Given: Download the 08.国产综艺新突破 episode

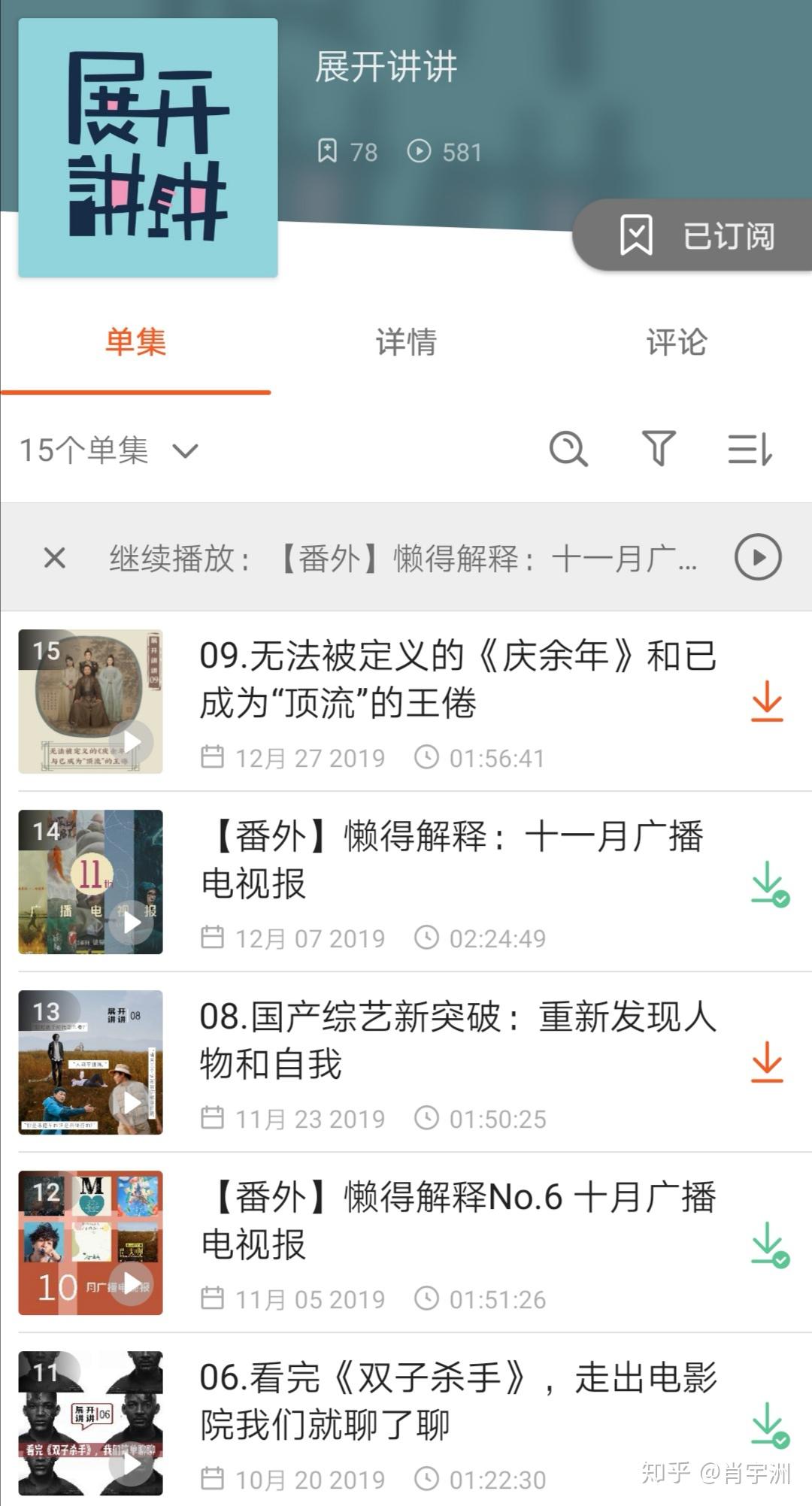Looking at the screenshot, I should coord(767,1062).
